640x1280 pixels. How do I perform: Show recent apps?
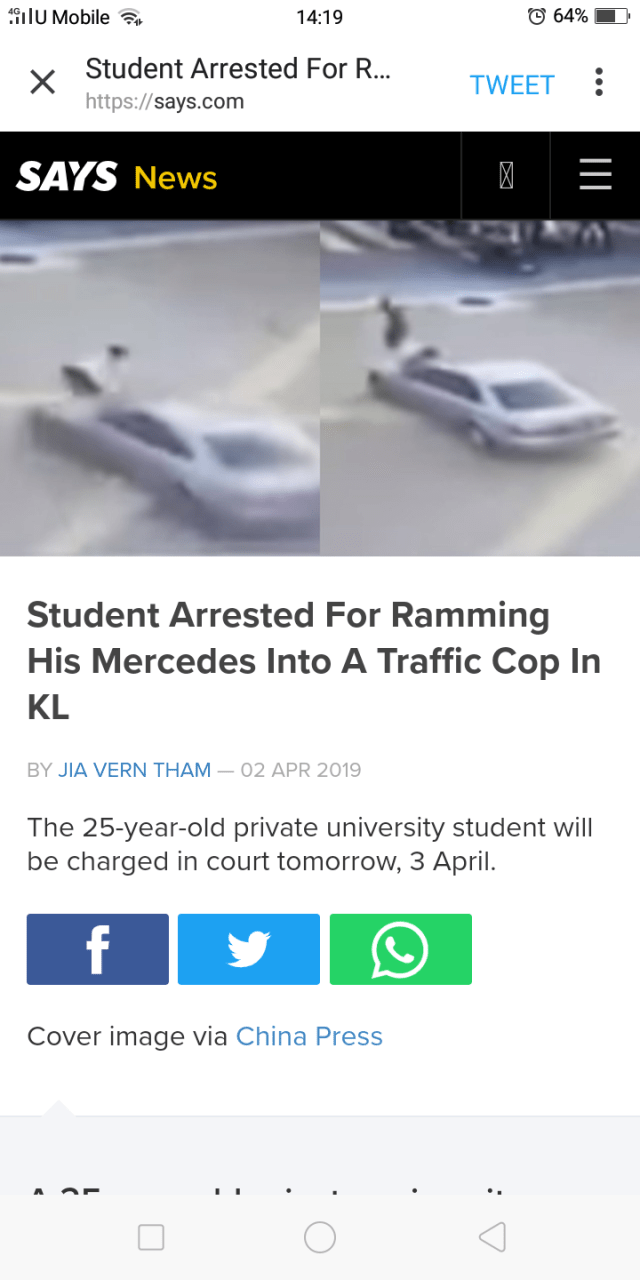(x=151, y=1237)
